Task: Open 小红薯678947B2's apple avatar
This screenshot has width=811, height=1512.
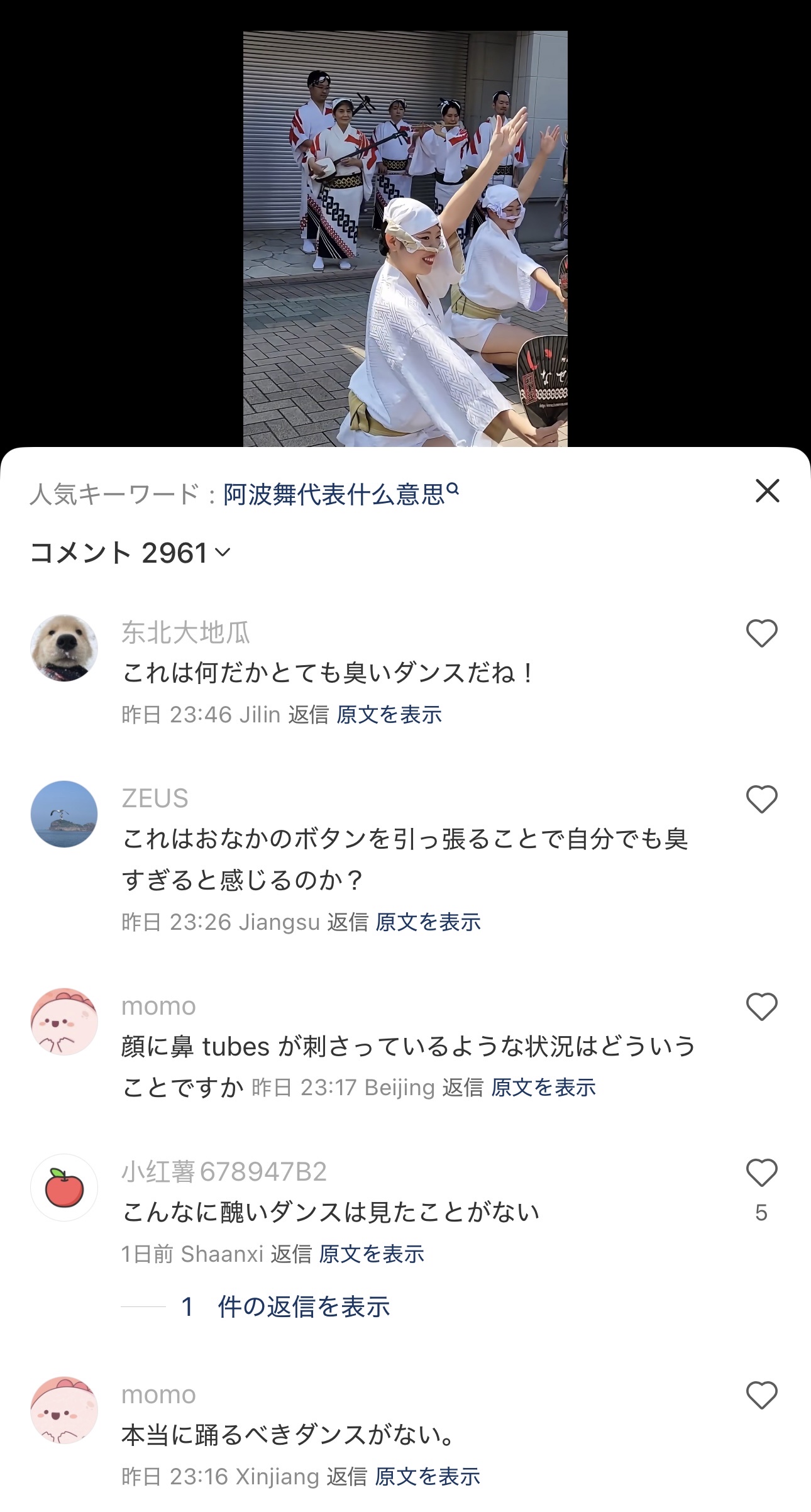Action: pyautogui.click(x=64, y=1188)
